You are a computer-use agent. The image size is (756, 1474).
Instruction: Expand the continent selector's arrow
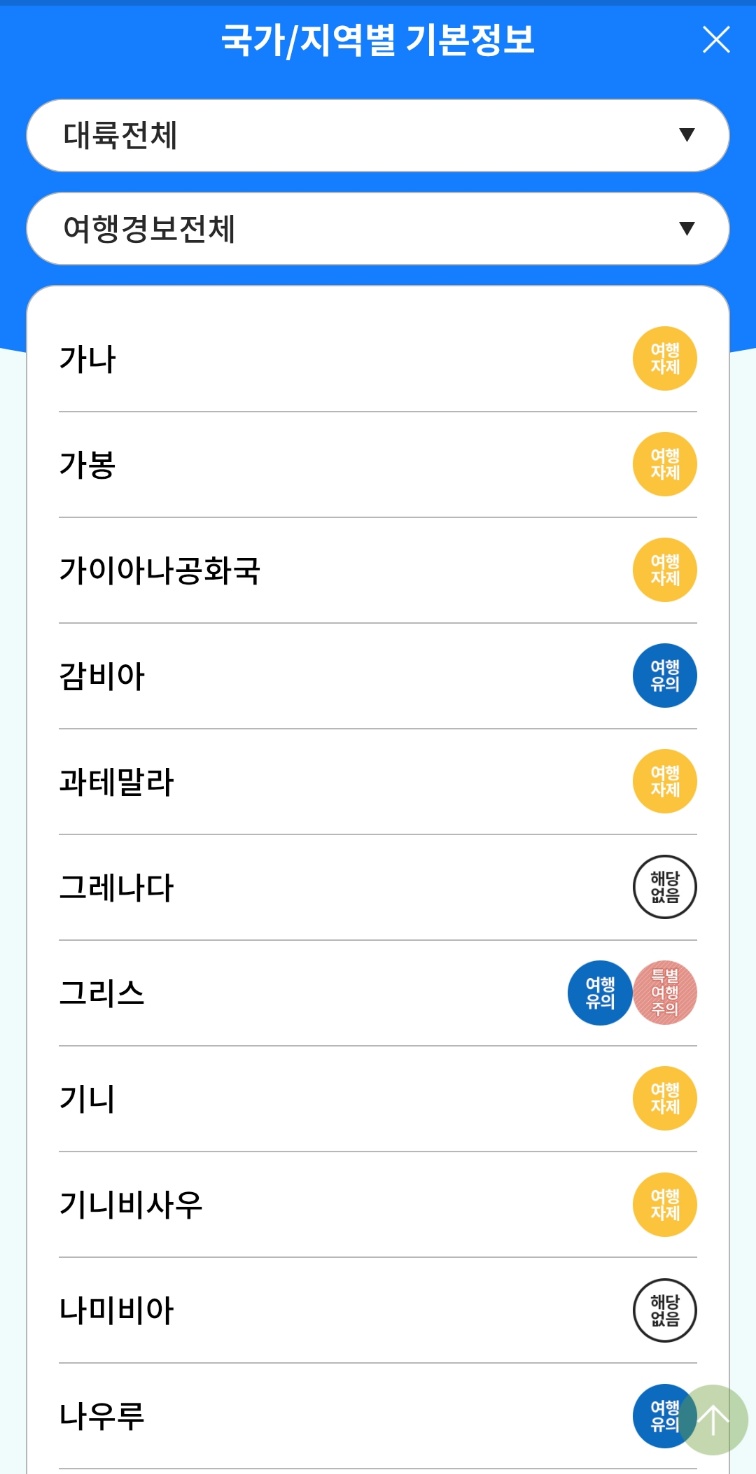click(x=688, y=135)
